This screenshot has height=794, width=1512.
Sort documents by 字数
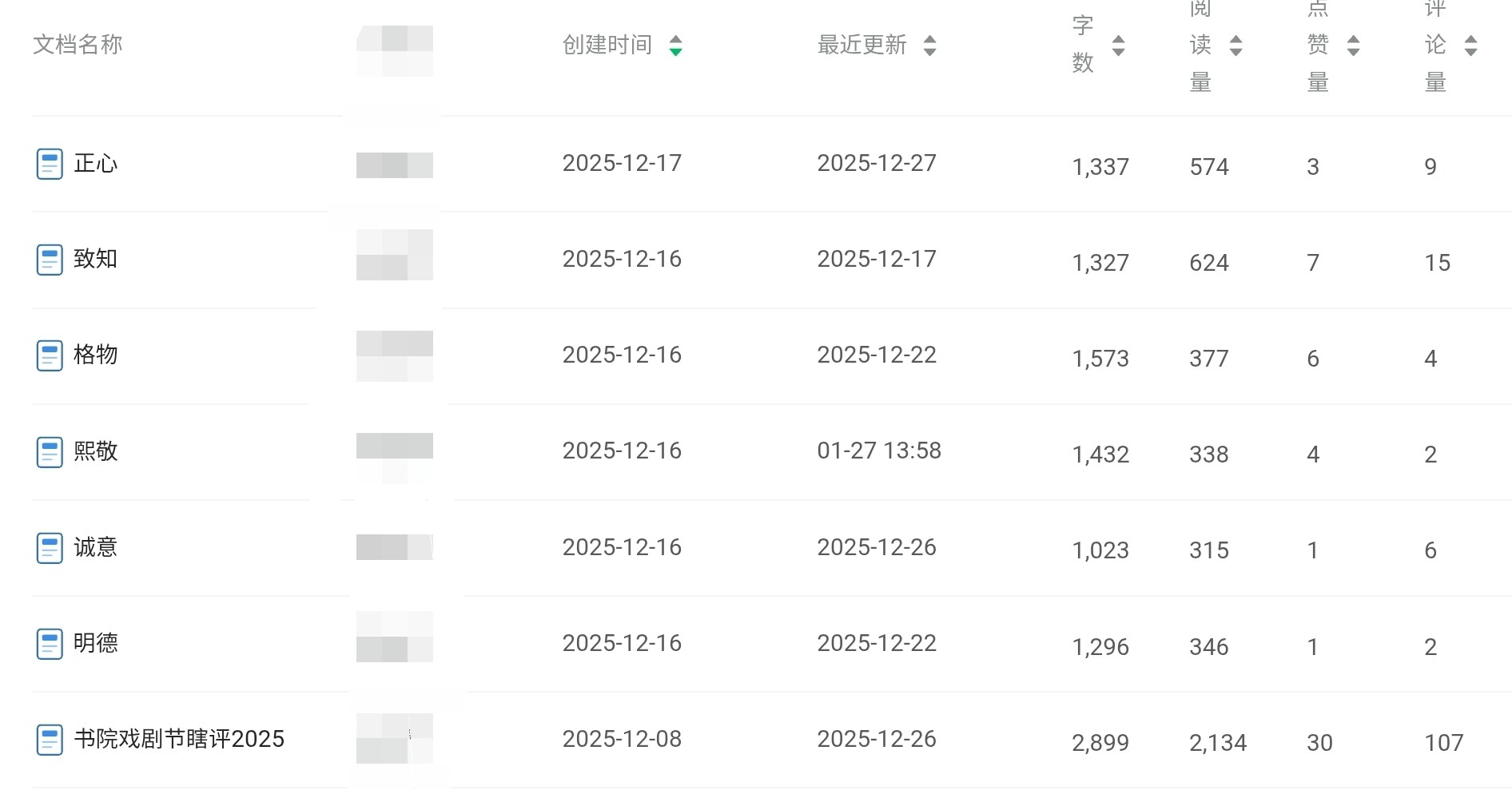(1118, 46)
